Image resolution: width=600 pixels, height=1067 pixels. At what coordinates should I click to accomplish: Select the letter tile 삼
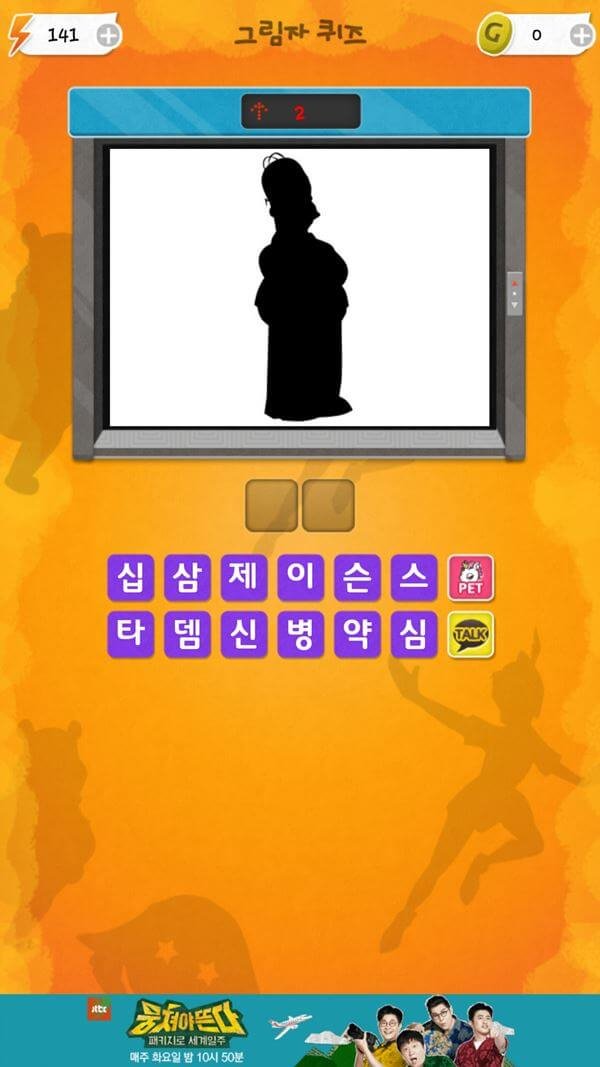pyautogui.click(x=187, y=577)
